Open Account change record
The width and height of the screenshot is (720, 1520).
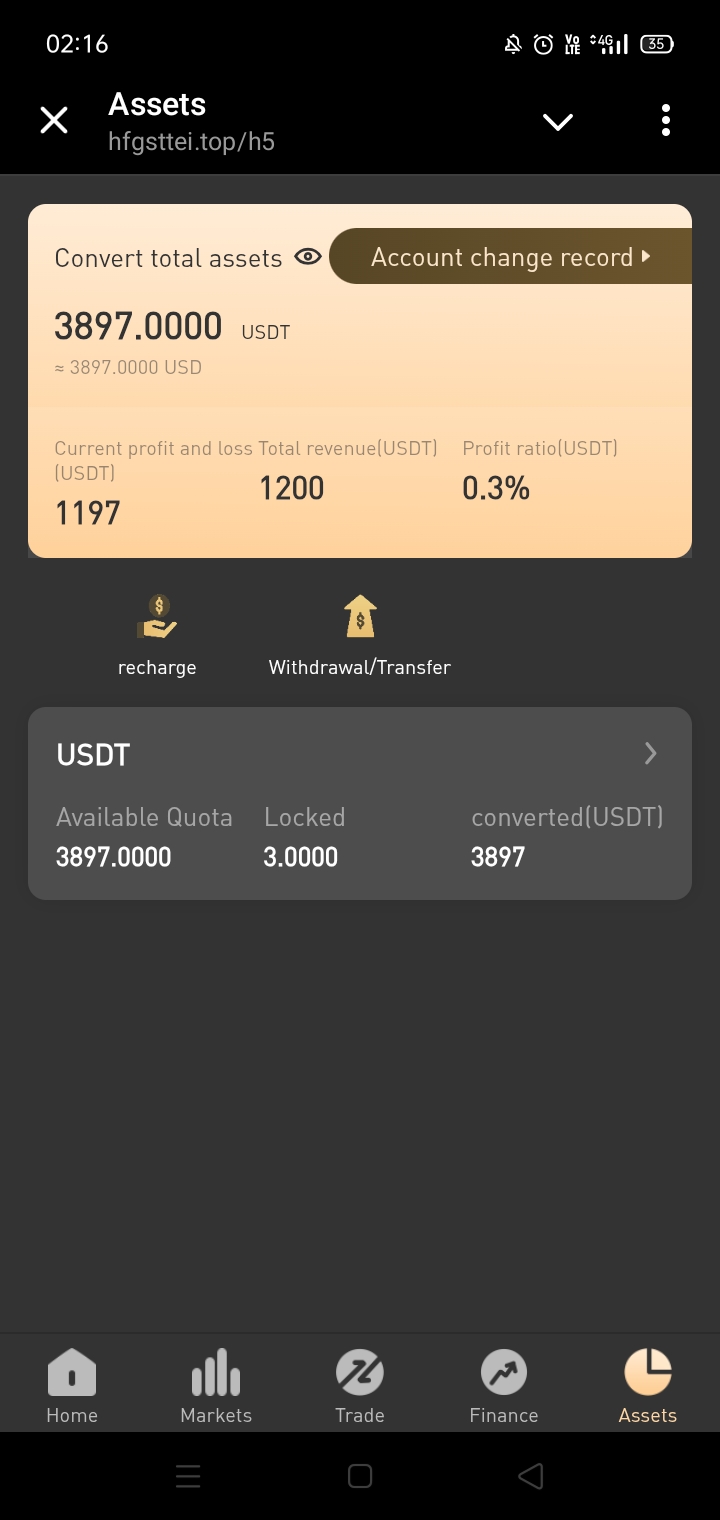tap(510, 257)
